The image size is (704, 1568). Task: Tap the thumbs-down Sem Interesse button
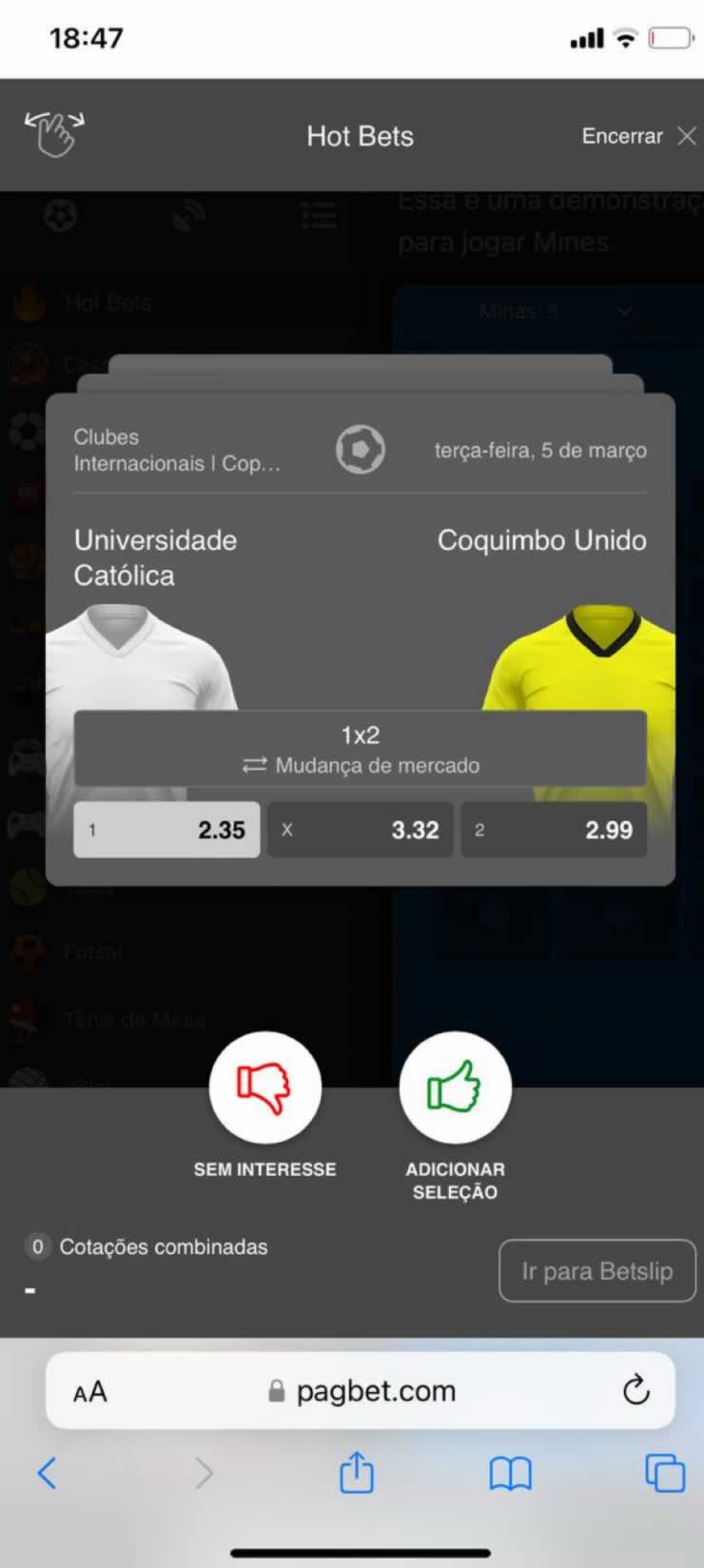pos(264,1088)
